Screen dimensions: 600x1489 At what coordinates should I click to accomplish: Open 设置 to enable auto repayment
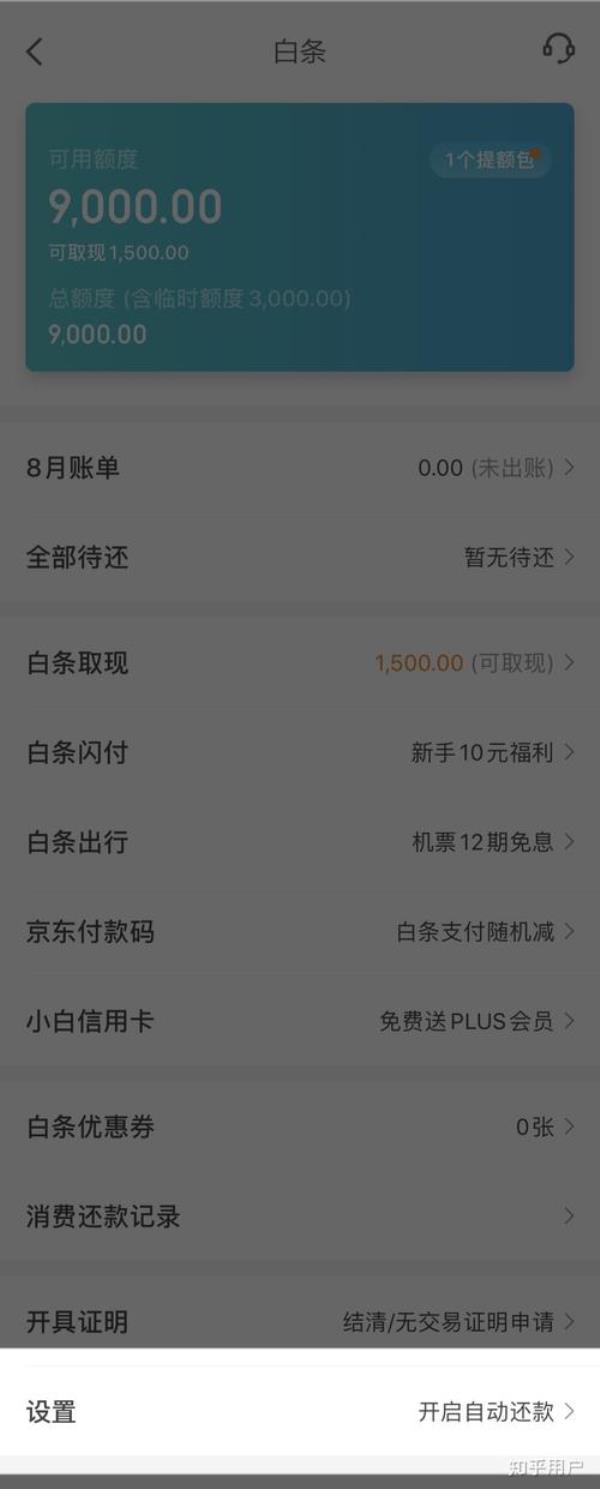click(x=299, y=1411)
